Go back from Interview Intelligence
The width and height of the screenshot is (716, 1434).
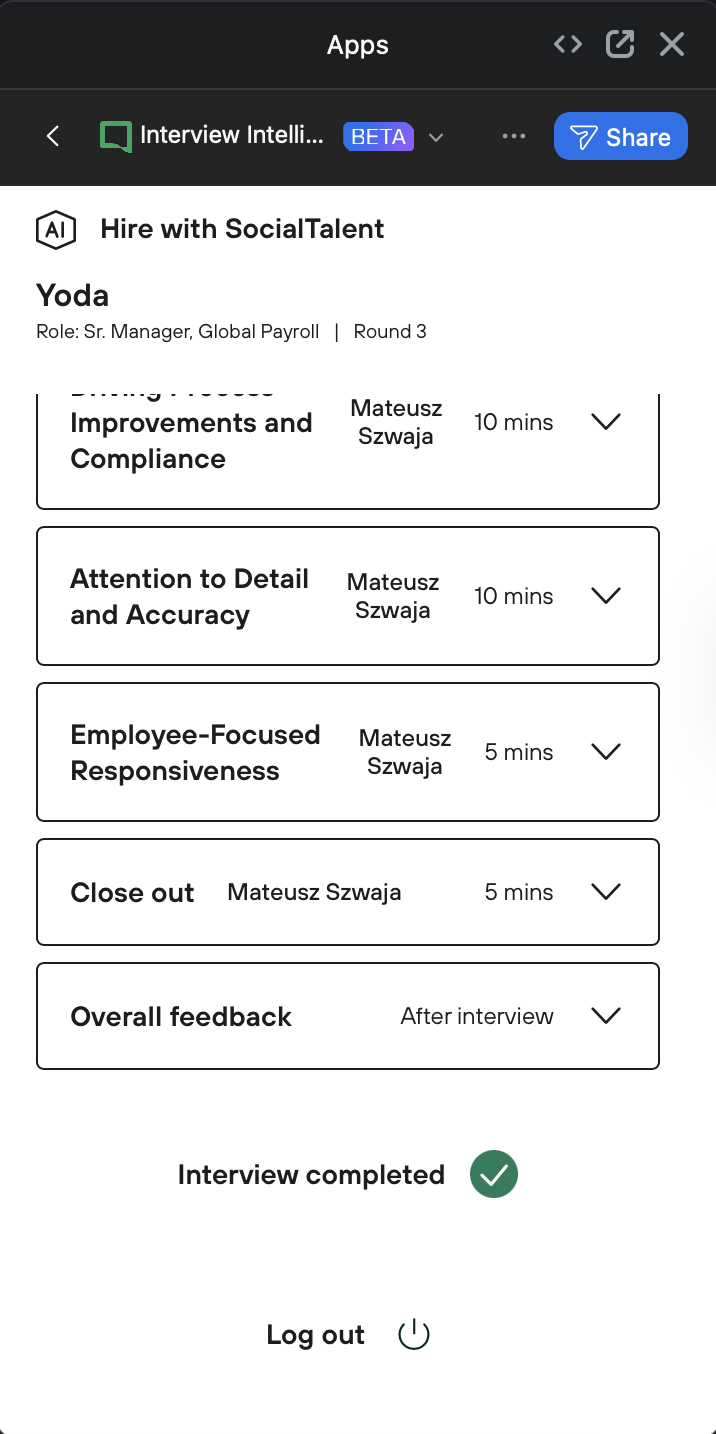point(54,136)
